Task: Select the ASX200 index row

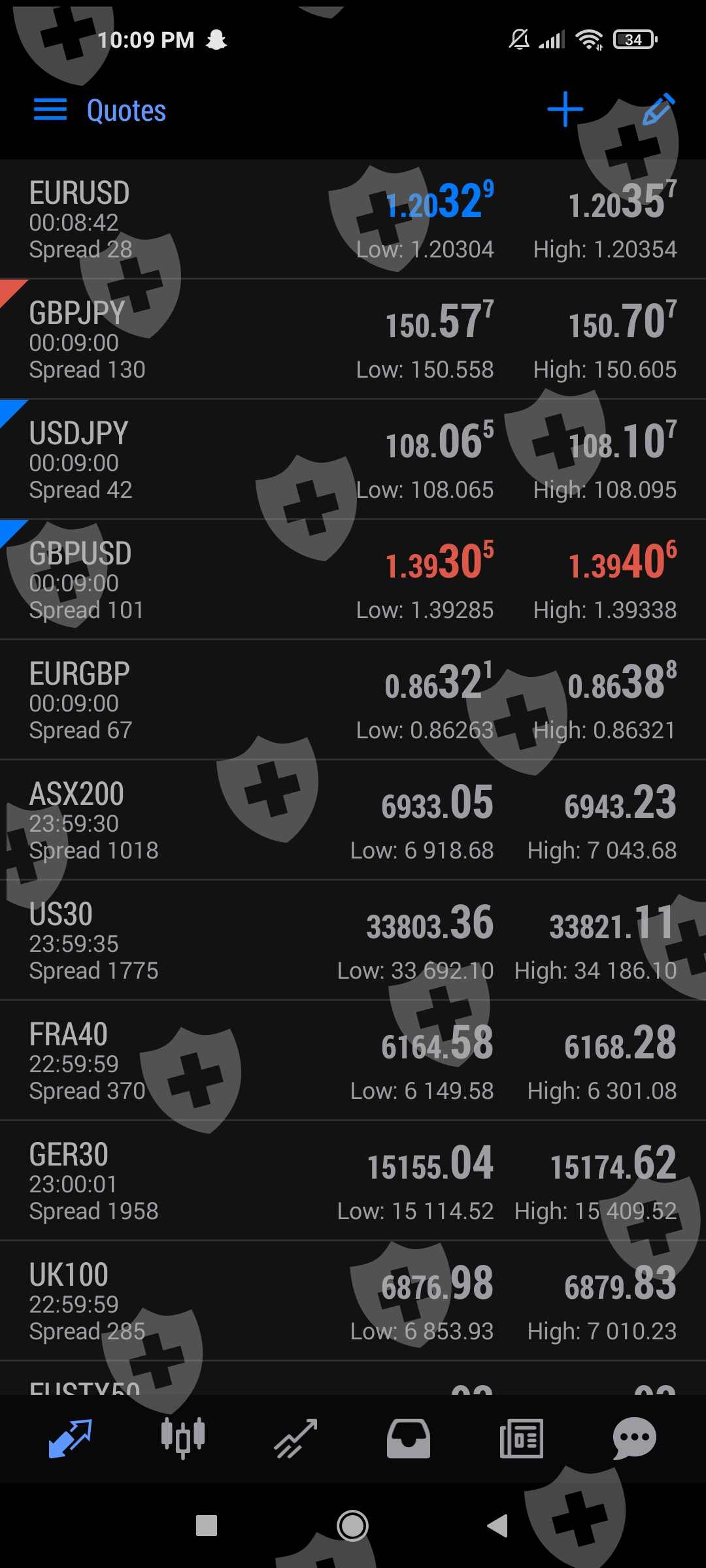Action: coord(353,821)
